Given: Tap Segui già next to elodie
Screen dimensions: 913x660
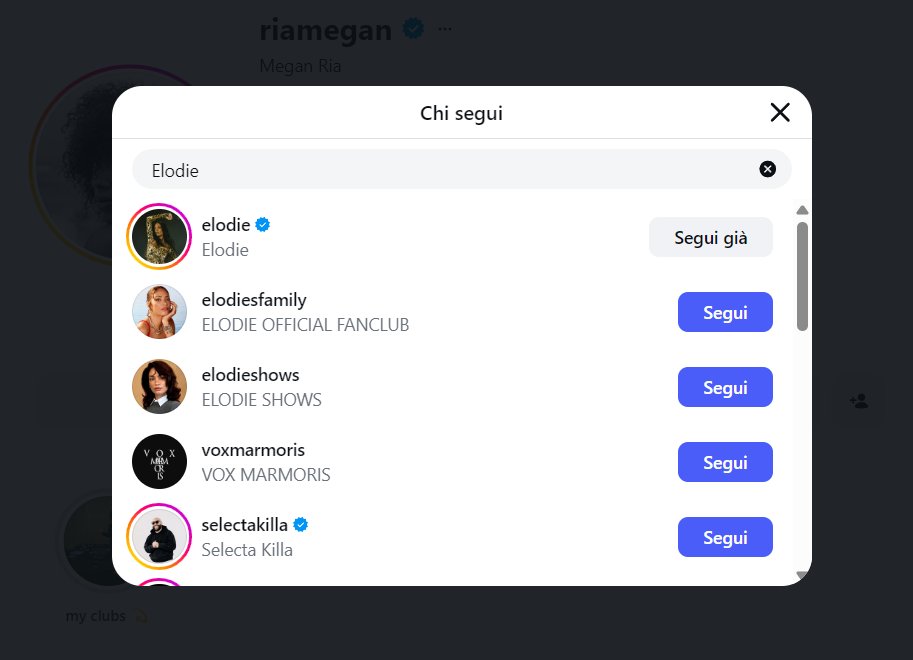Looking at the screenshot, I should click(710, 237).
